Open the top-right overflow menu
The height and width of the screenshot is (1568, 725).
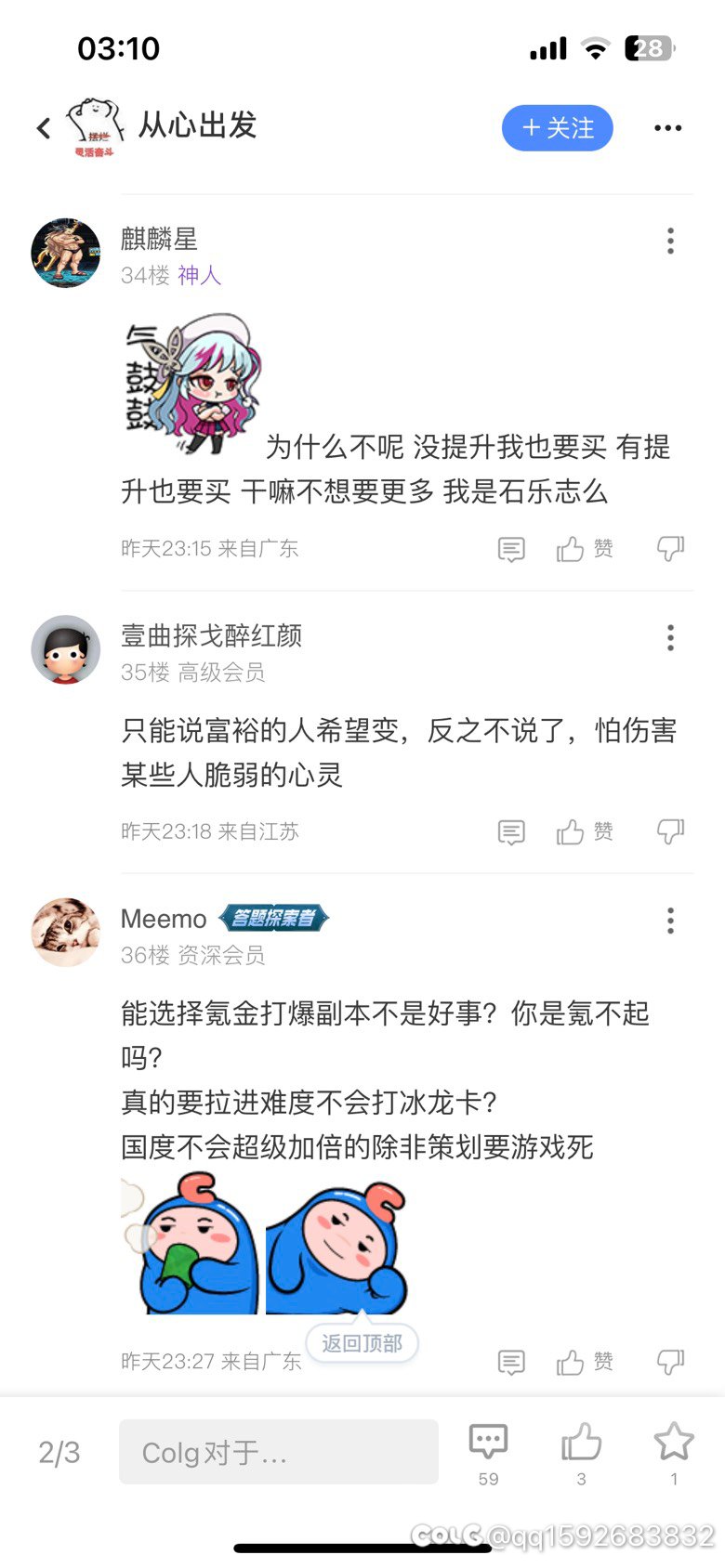click(x=667, y=128)
